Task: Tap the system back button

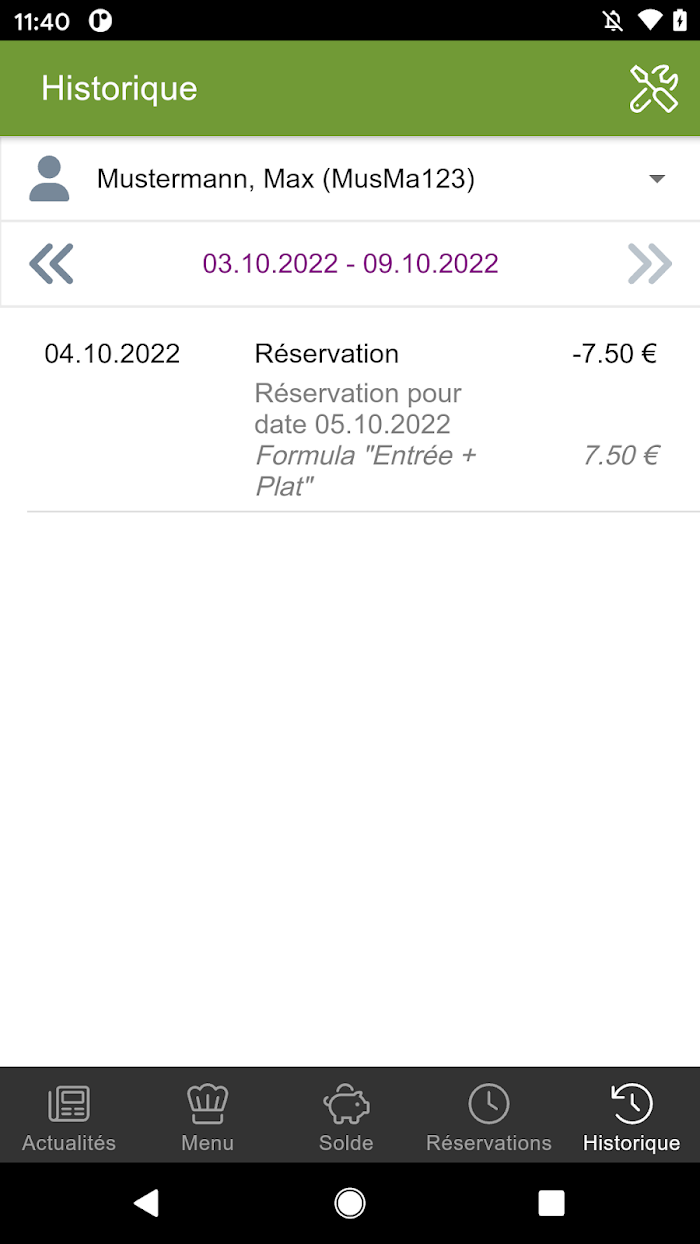Action: point(146,1203)
